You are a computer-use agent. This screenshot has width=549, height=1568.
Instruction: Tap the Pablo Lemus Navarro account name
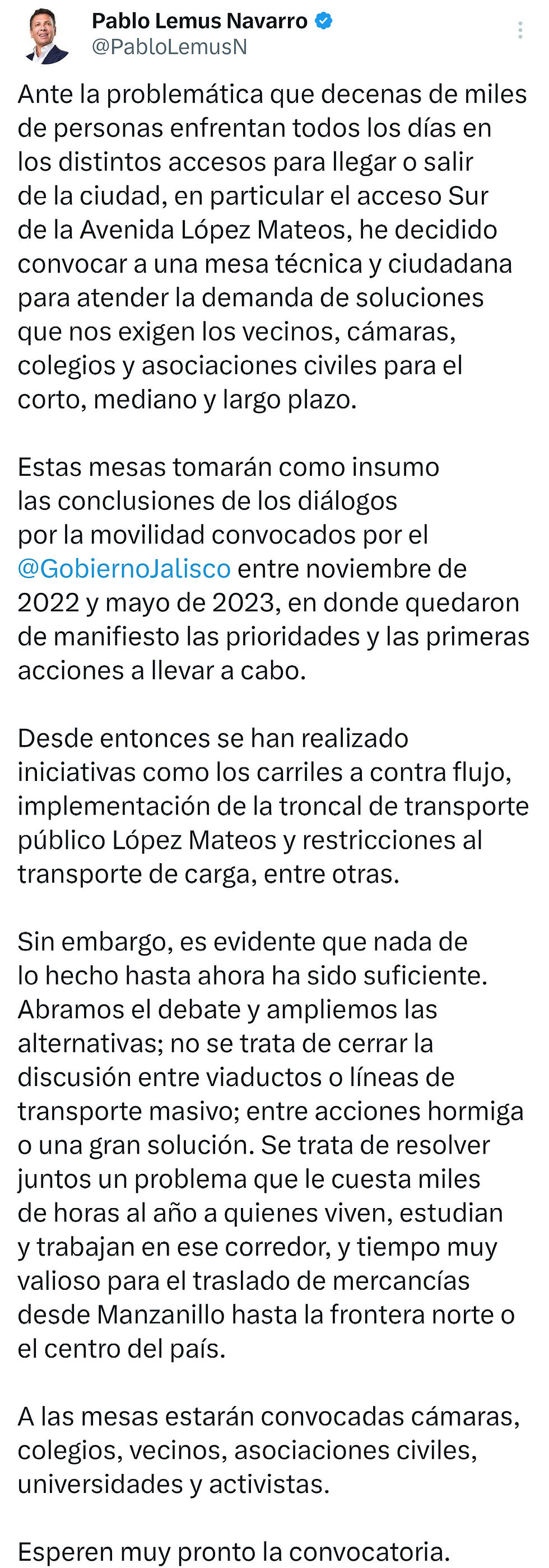point(199,21)
